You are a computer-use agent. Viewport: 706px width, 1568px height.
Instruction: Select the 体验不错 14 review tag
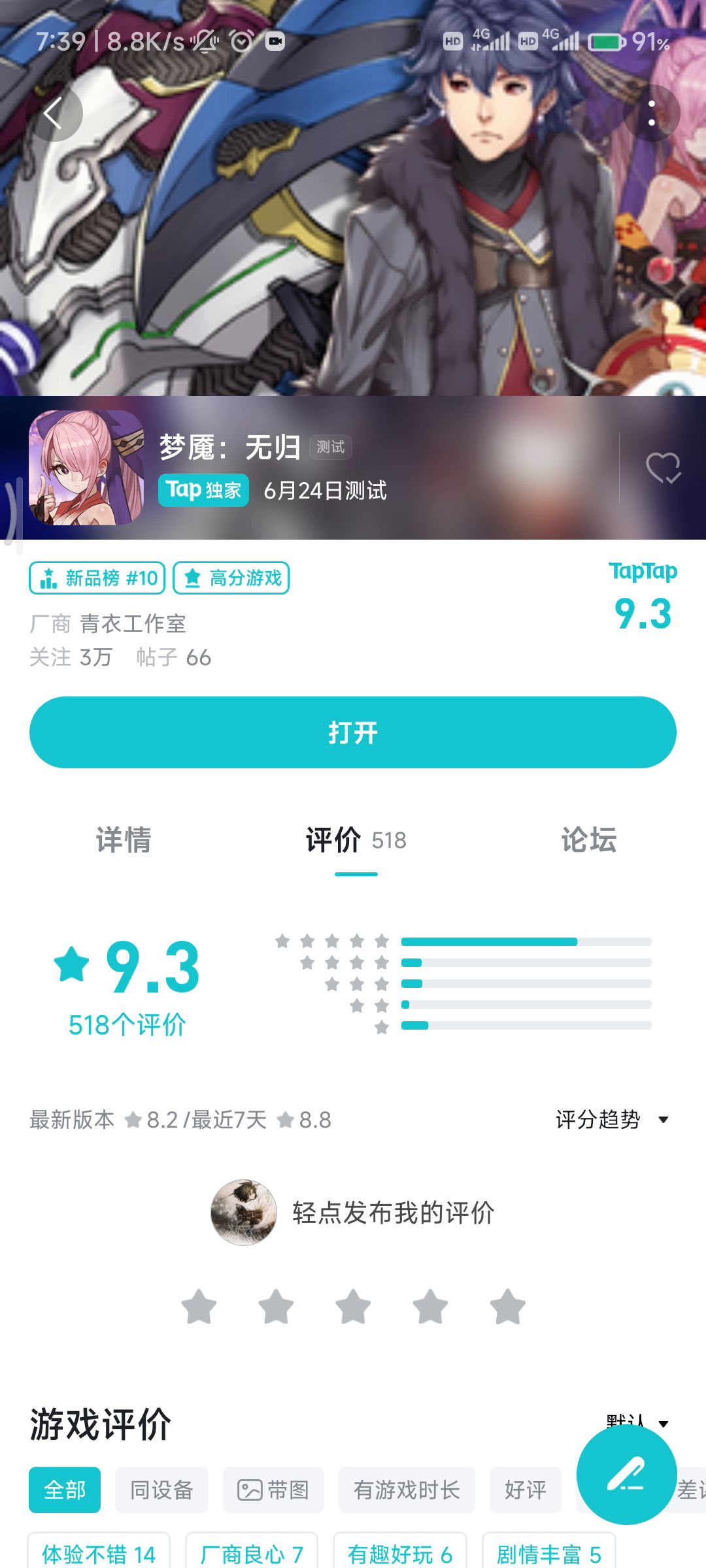[99, 1554]
